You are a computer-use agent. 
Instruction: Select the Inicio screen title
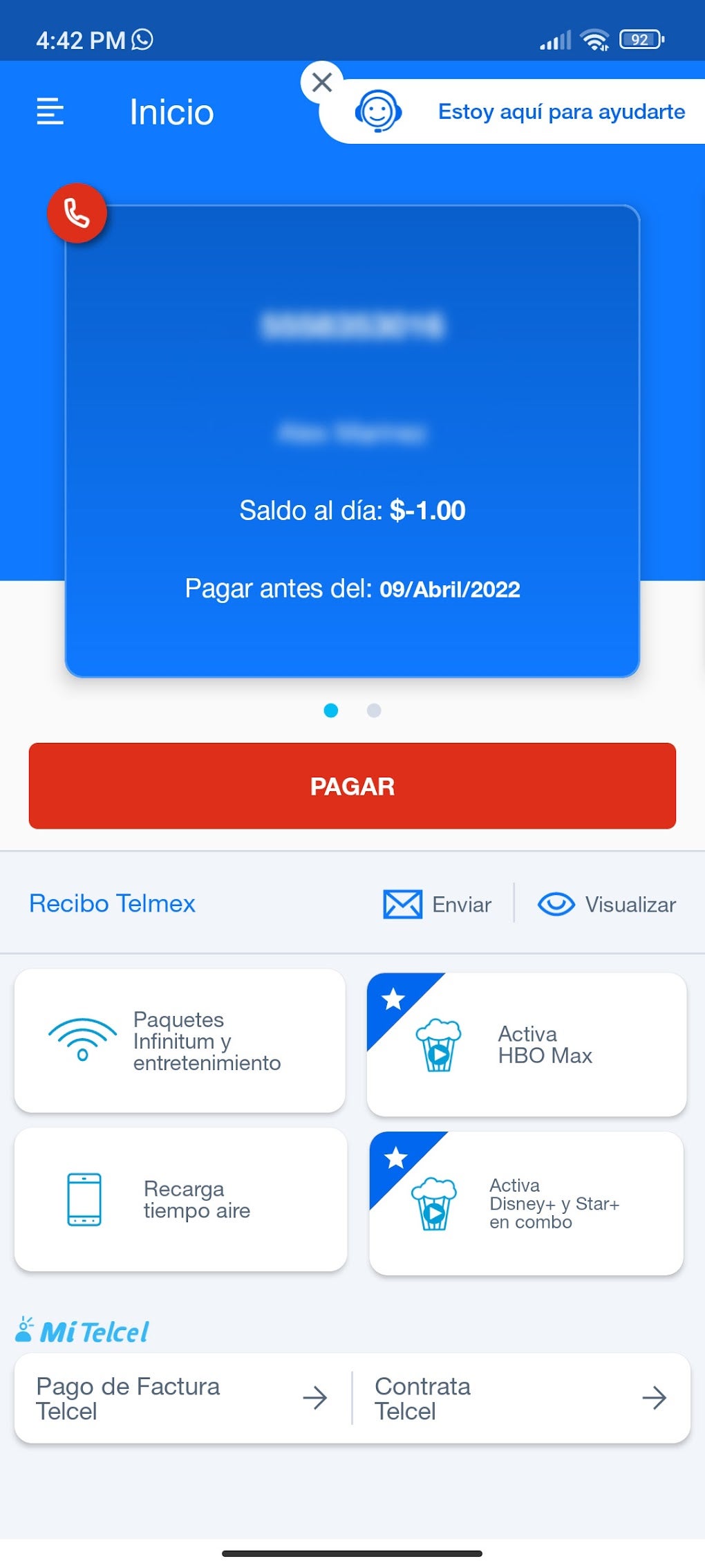click(x=171, y=112)
